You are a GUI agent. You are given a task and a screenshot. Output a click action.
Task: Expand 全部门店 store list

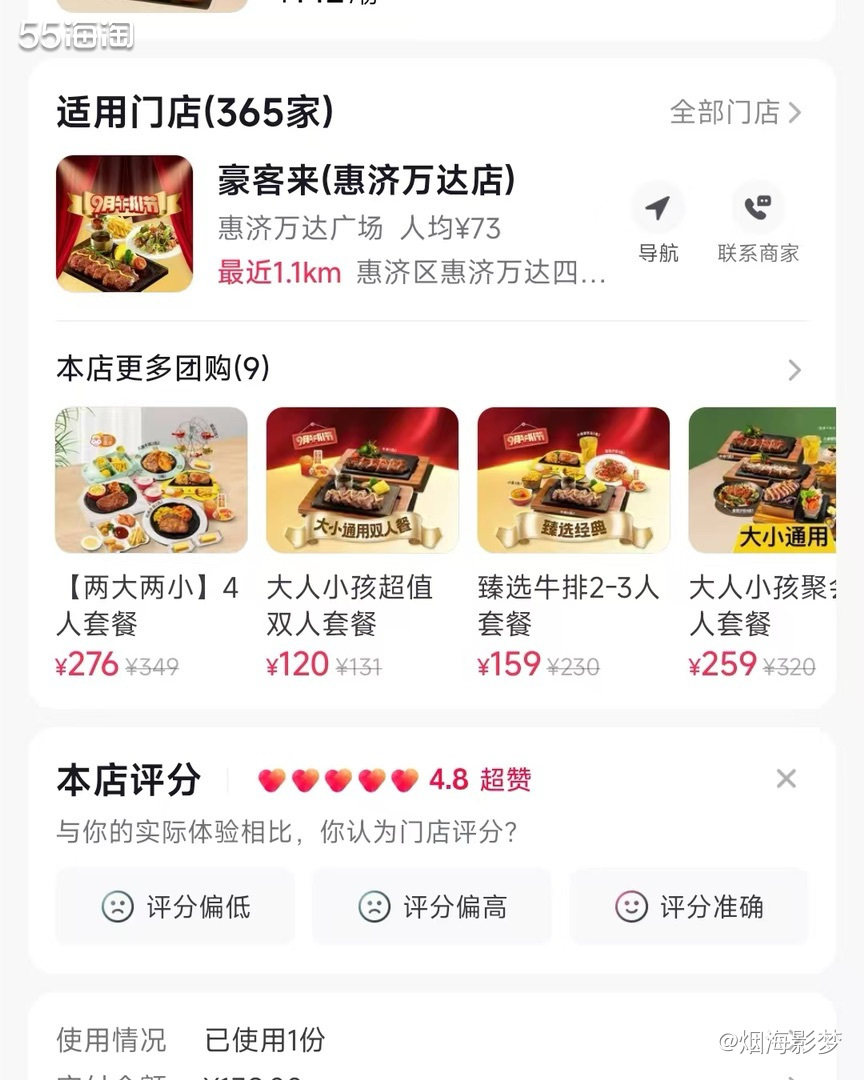[x=730, y=113]
